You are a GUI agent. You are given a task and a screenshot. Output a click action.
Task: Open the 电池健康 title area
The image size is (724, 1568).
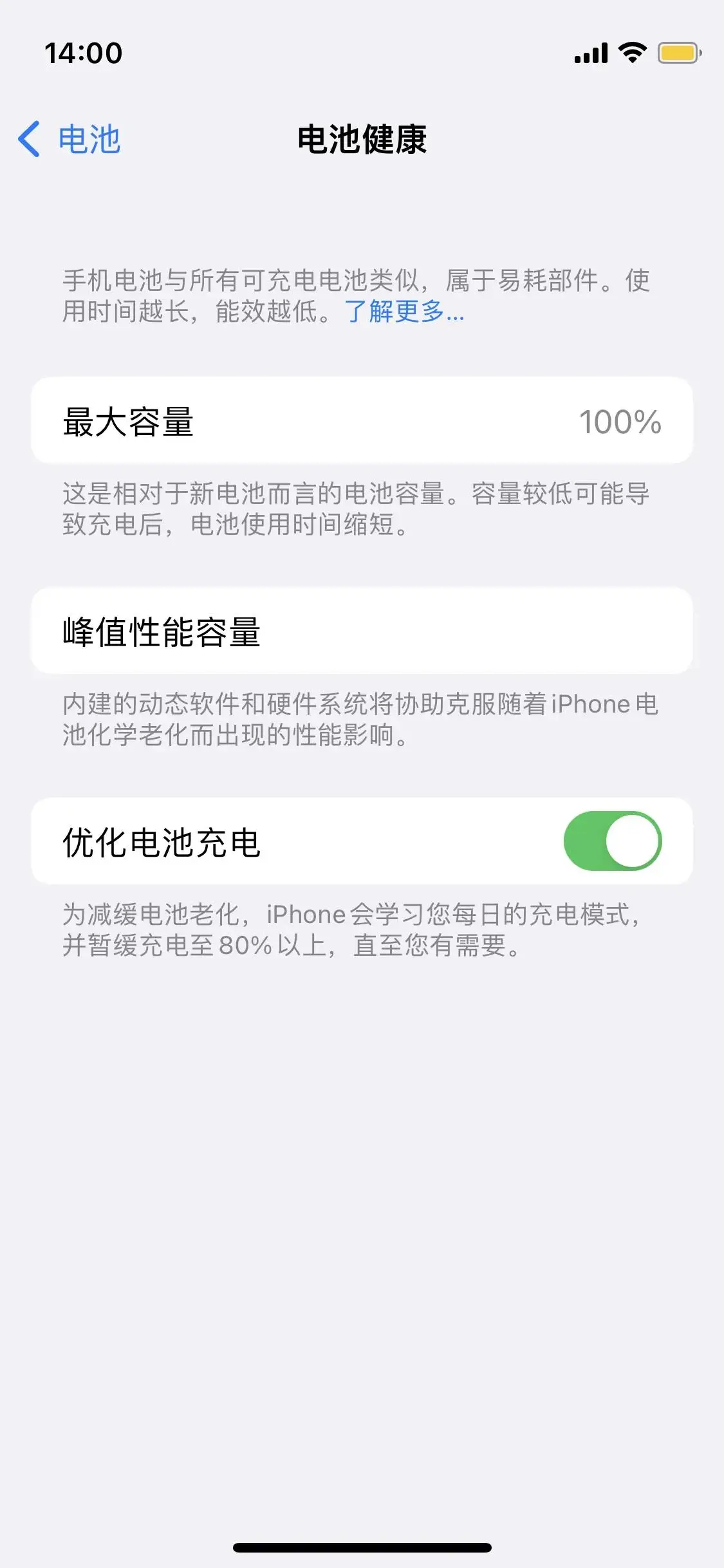coord(362,140)
